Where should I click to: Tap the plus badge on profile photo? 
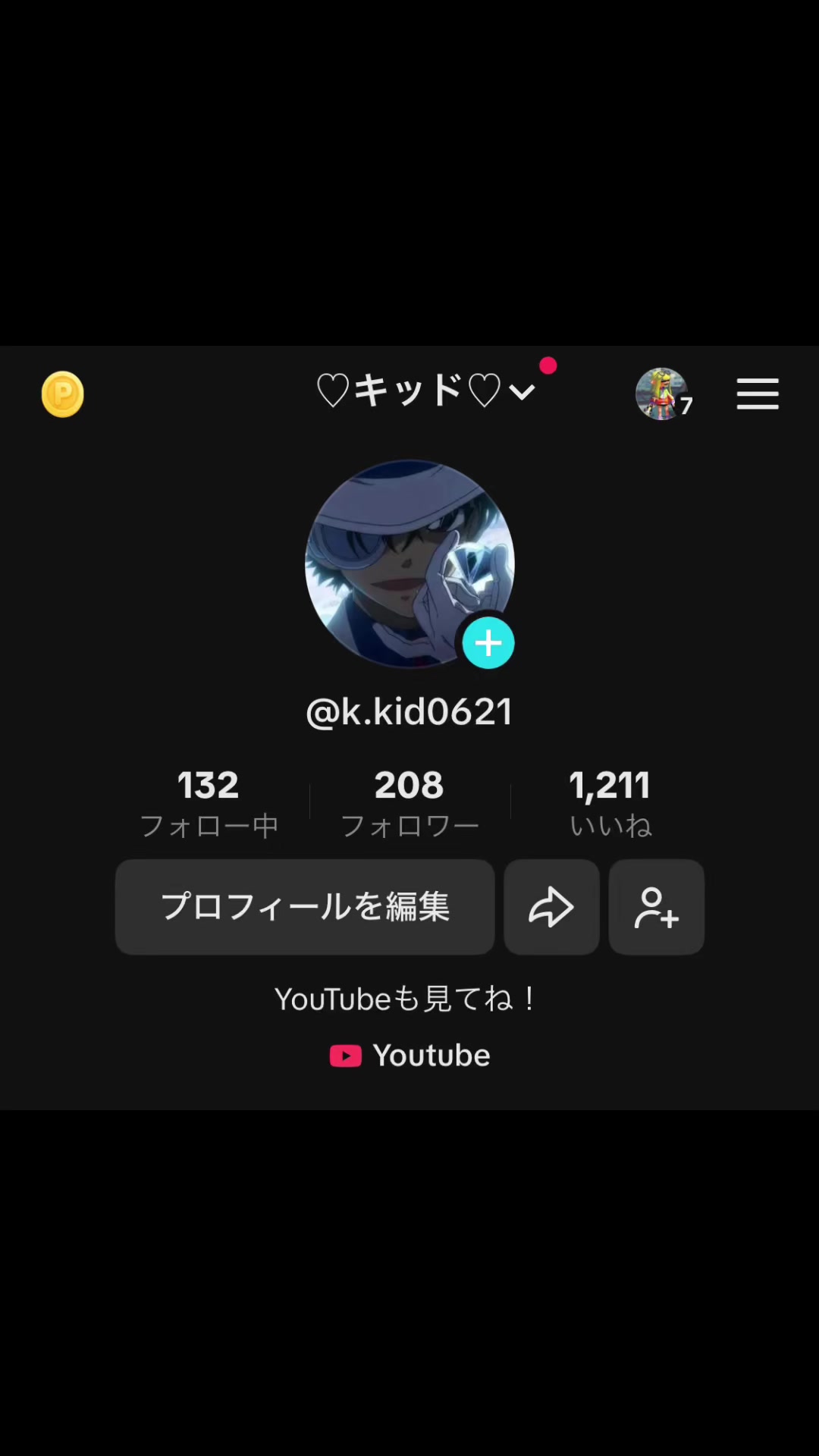(488, 643)
